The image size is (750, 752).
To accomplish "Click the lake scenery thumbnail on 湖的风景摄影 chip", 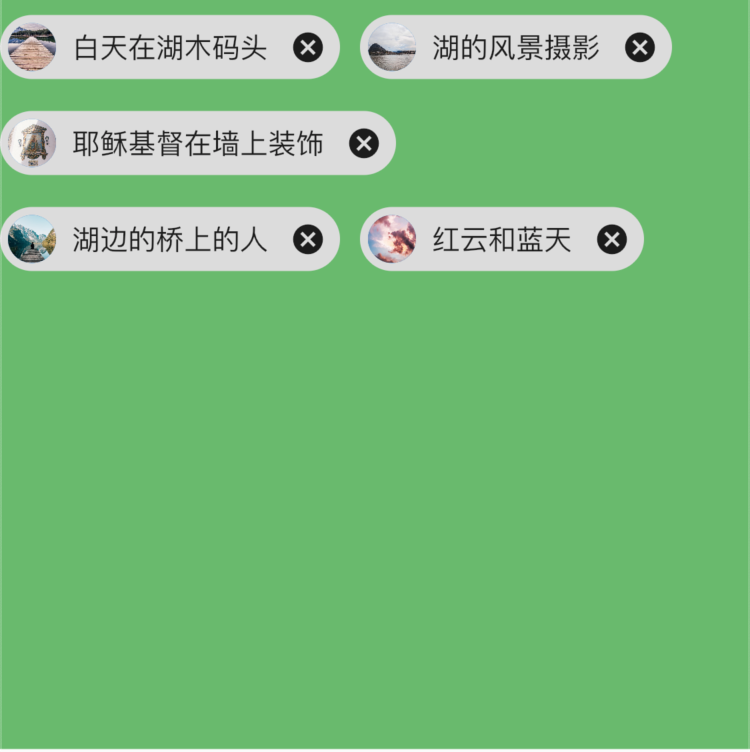I will (390, 46).
